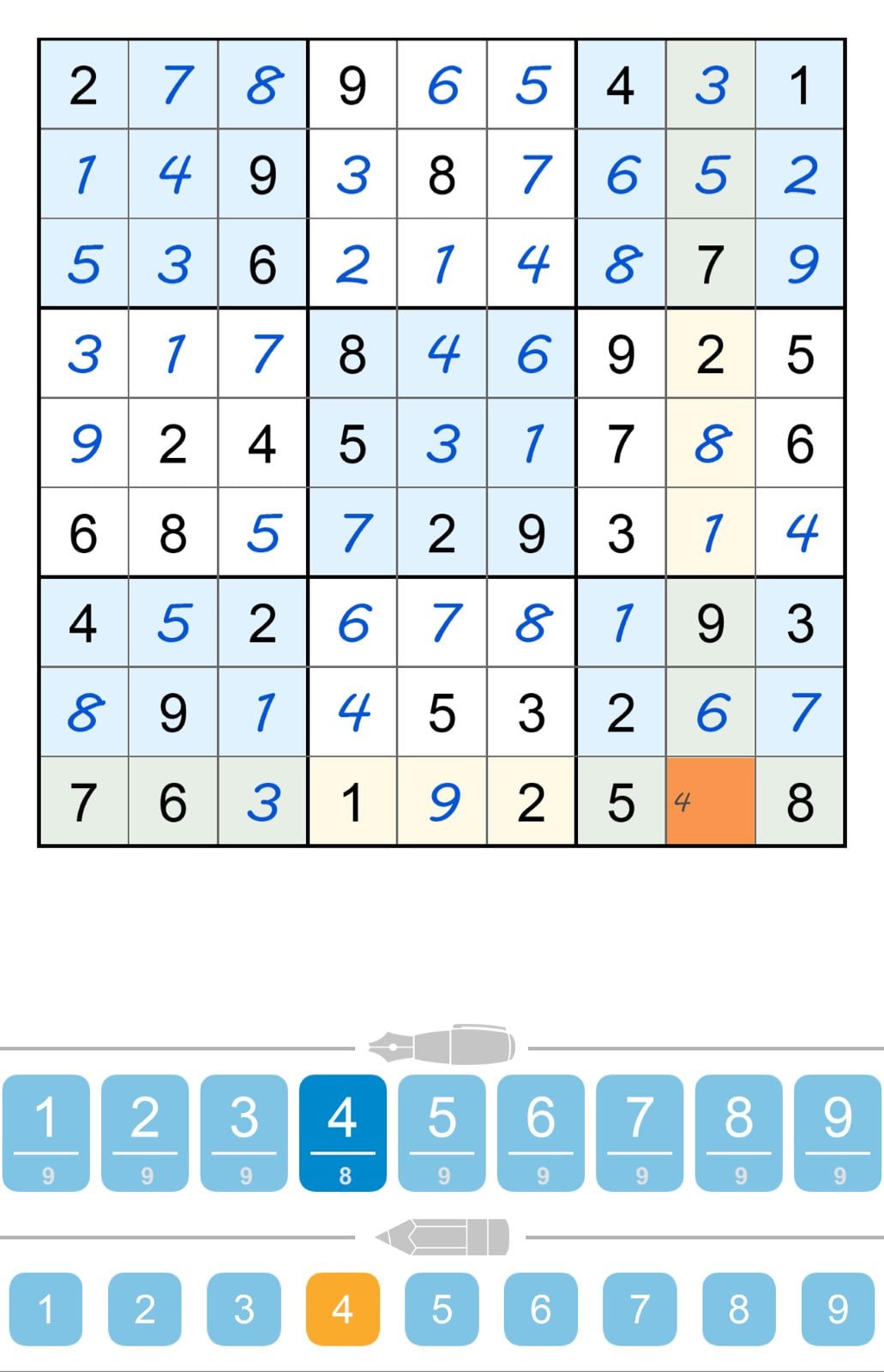Select the orange pencil number 4 key
Image resolution: width=884 pixels, height=1372 pixels.
tap(343, 1309)
